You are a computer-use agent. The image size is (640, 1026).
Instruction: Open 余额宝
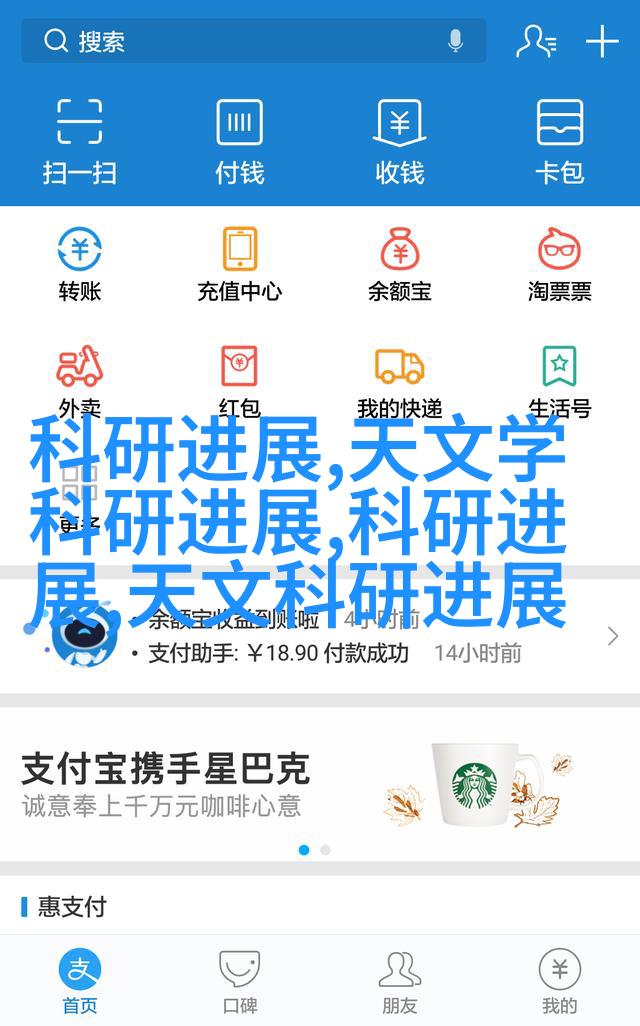(399, 264)
